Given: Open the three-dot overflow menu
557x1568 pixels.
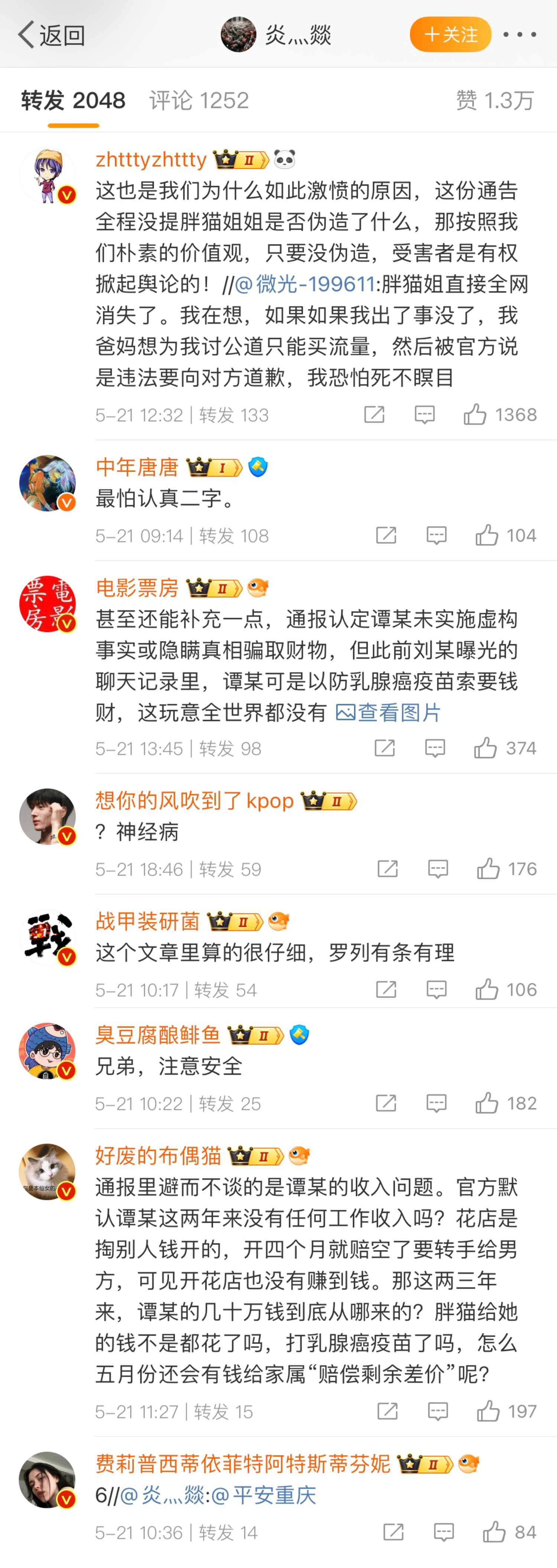Looking at the screenshot, I should pos(519,35).
